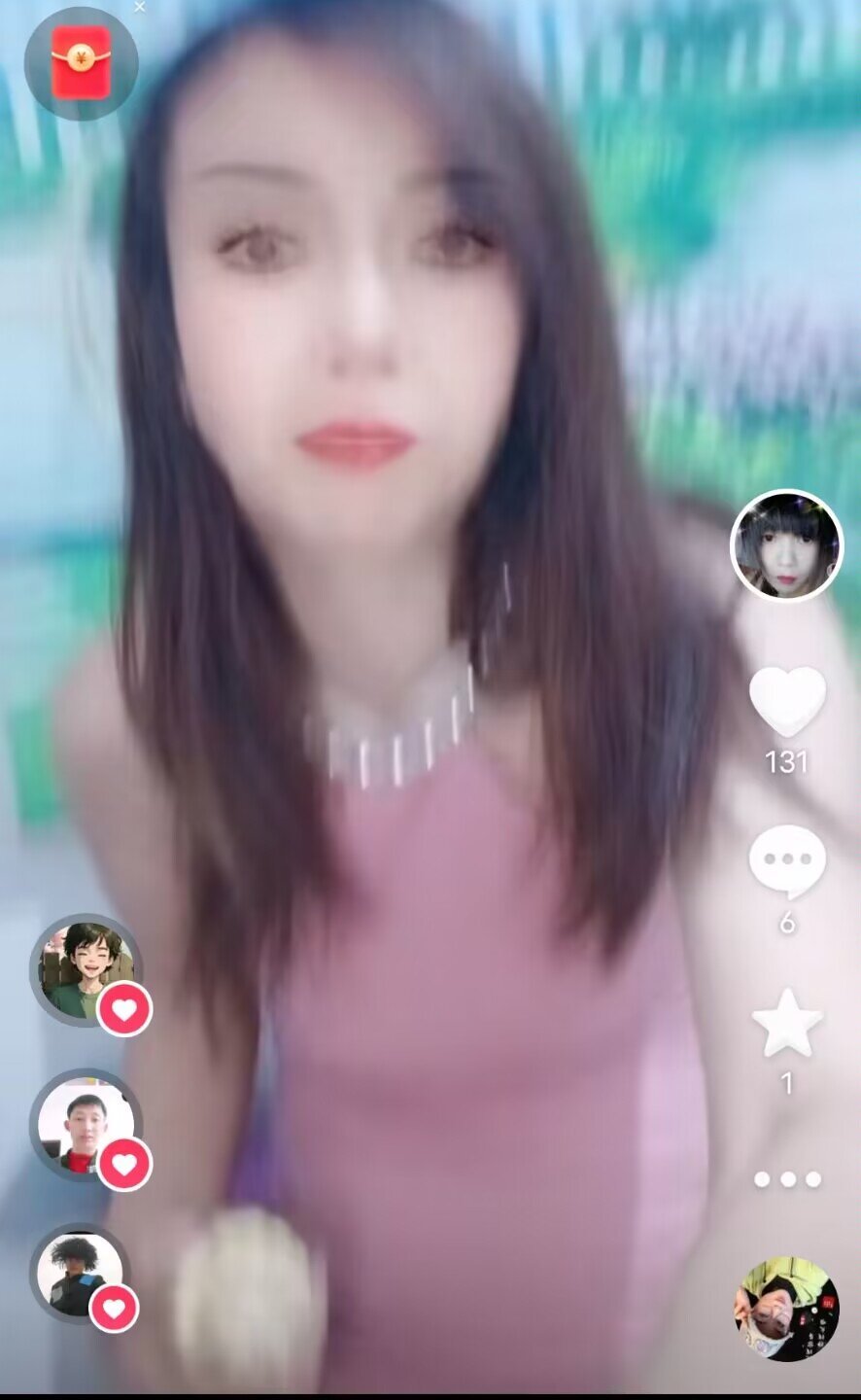Open the video creator's profile avatar
Image resolution: width=861 pixels, height=1400 pixels.
pyautogui.click(x=786, y=545)
